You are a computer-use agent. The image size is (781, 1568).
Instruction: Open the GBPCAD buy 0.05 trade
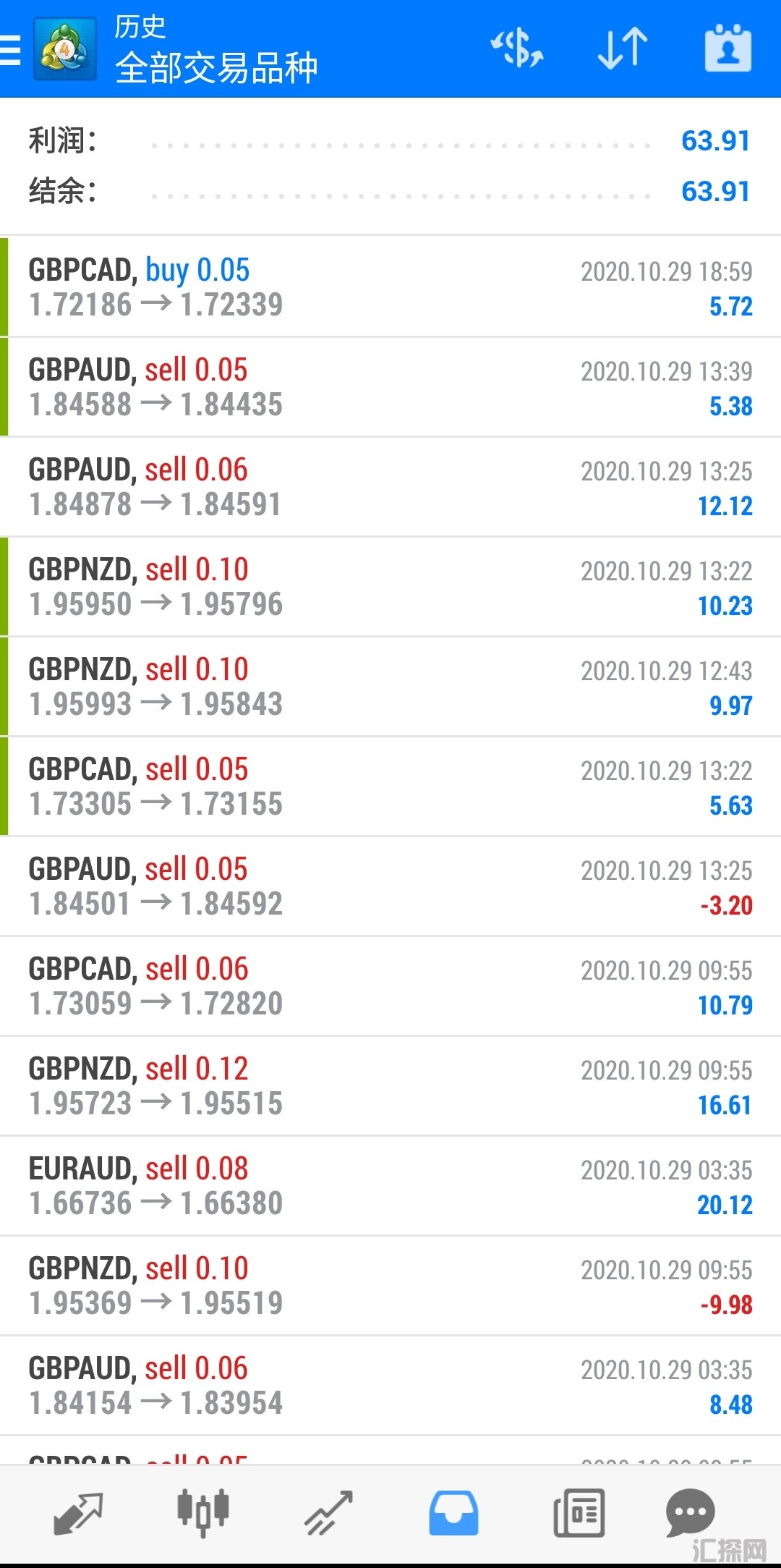[x=390, y=287]
